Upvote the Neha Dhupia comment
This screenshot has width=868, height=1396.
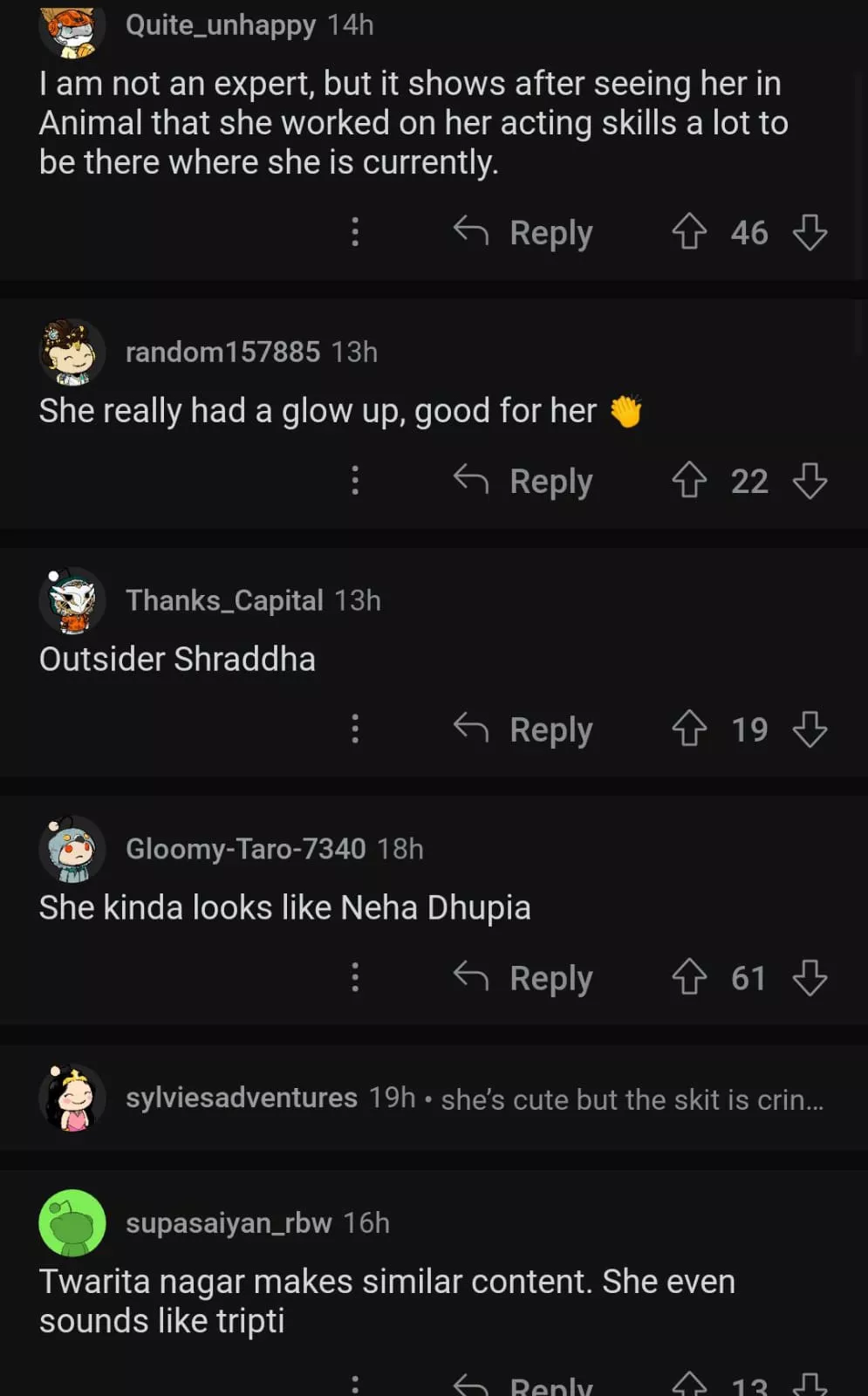[689, 978]
